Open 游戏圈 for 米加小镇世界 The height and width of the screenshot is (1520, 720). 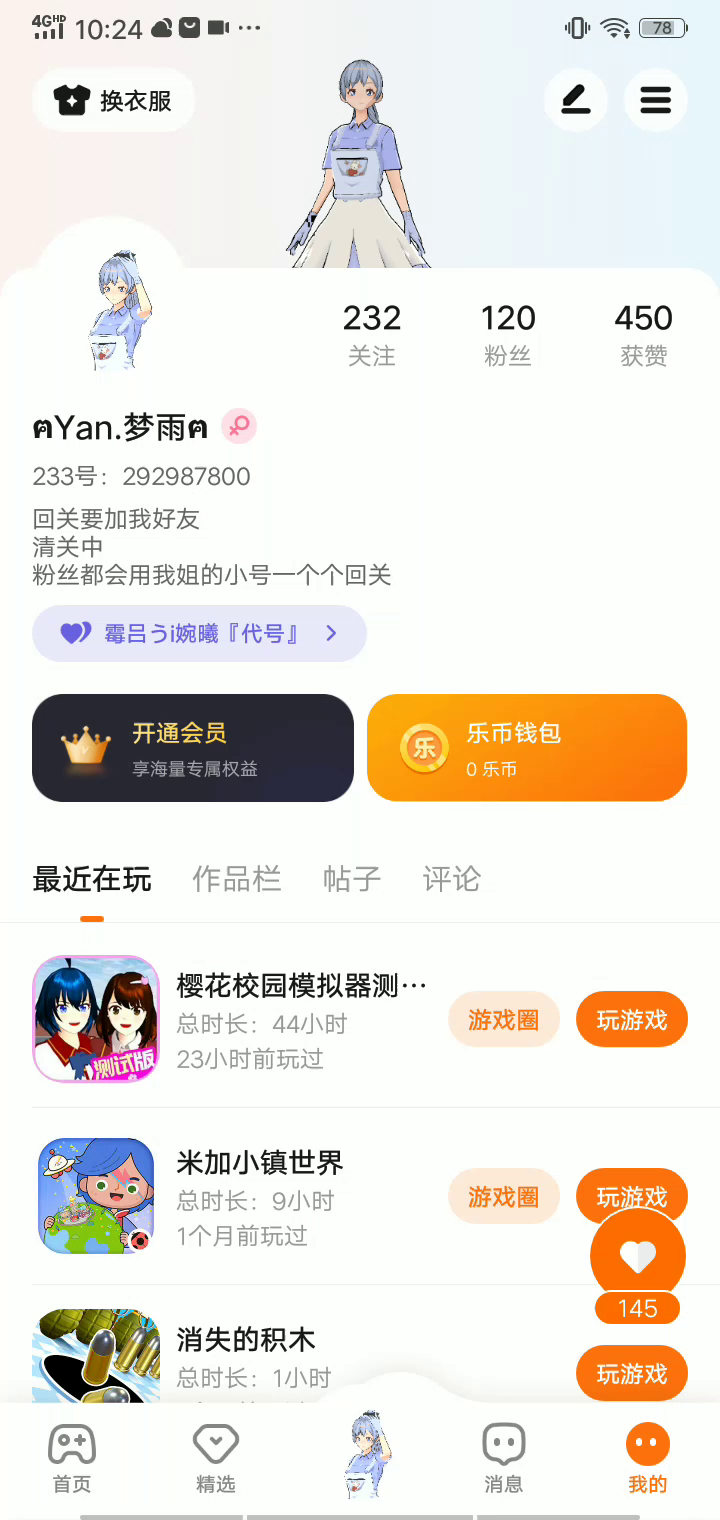[x=503, y=1196]
